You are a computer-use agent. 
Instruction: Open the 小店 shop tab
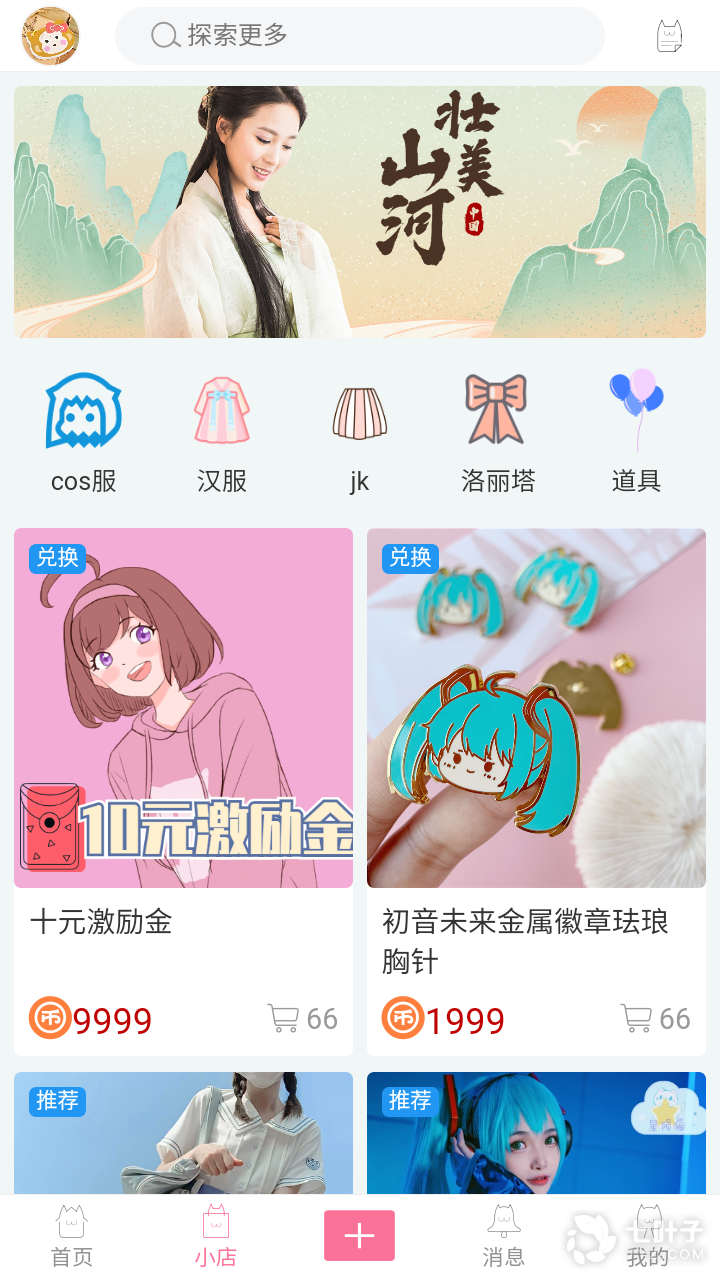point(215,1235)
